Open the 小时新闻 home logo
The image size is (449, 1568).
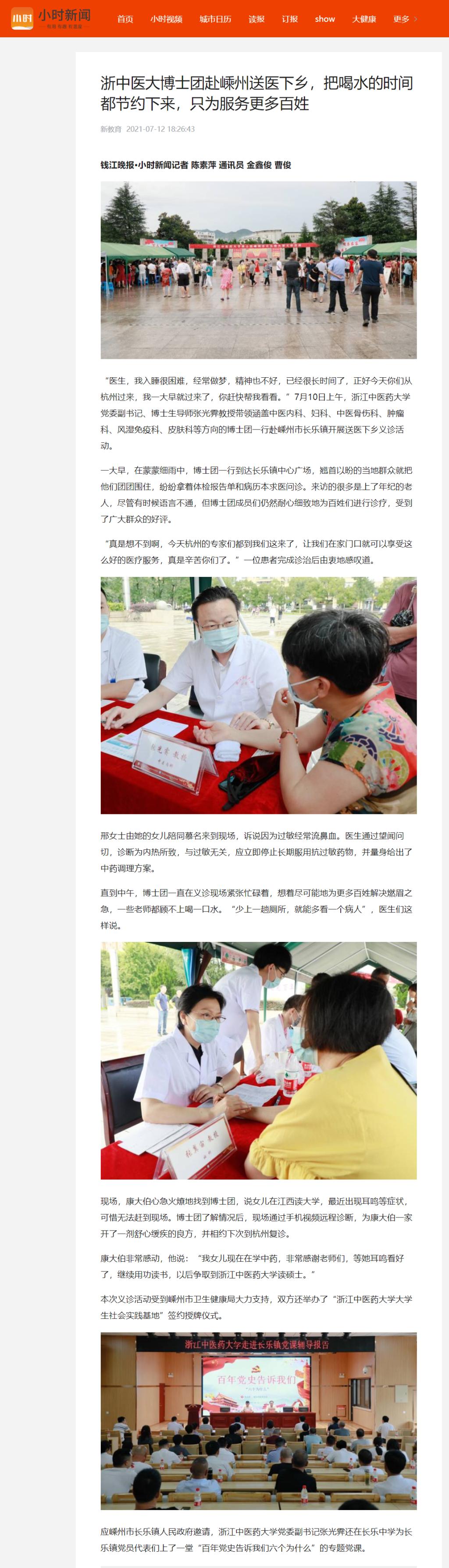point(50,19)
